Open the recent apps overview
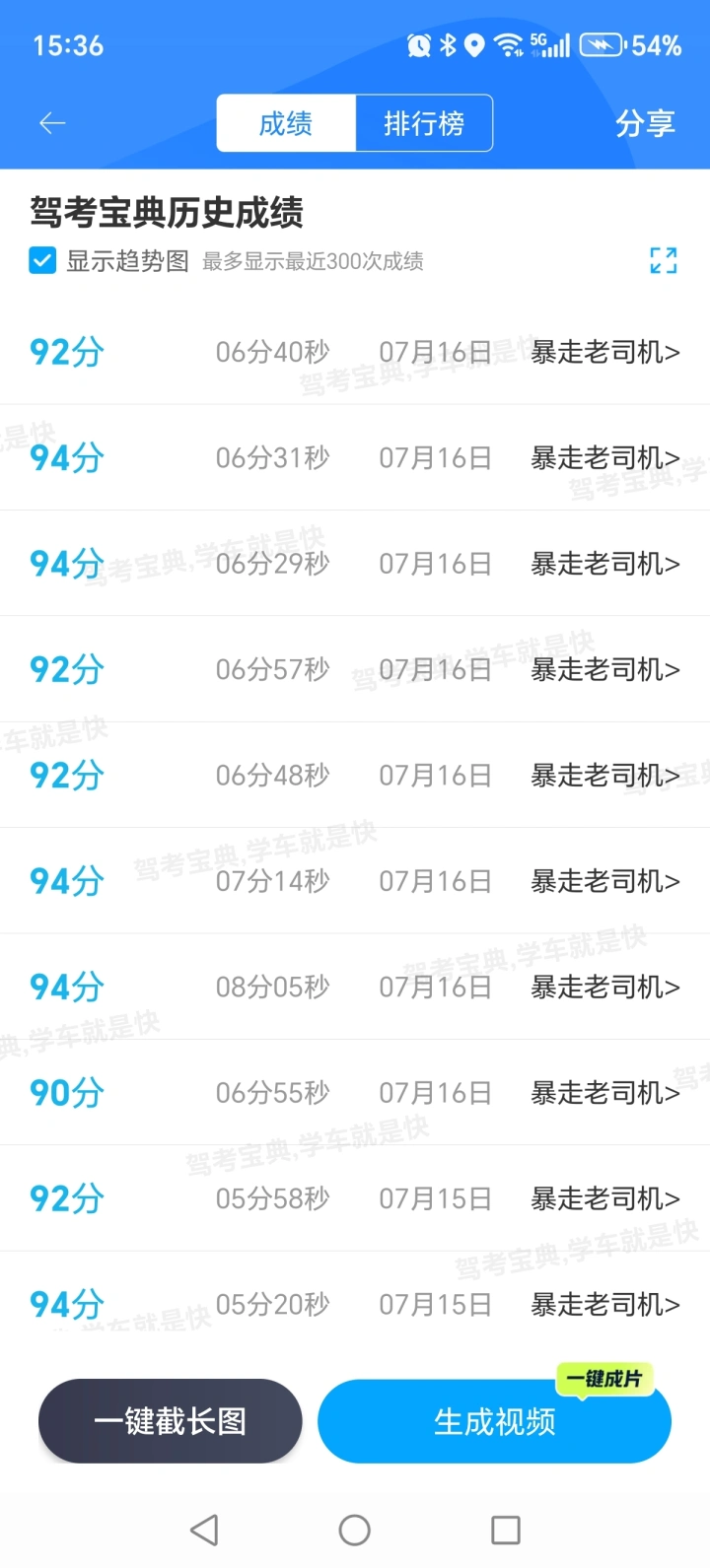The height and width of the screenshot is (1568, 710). coord(506,1531)
